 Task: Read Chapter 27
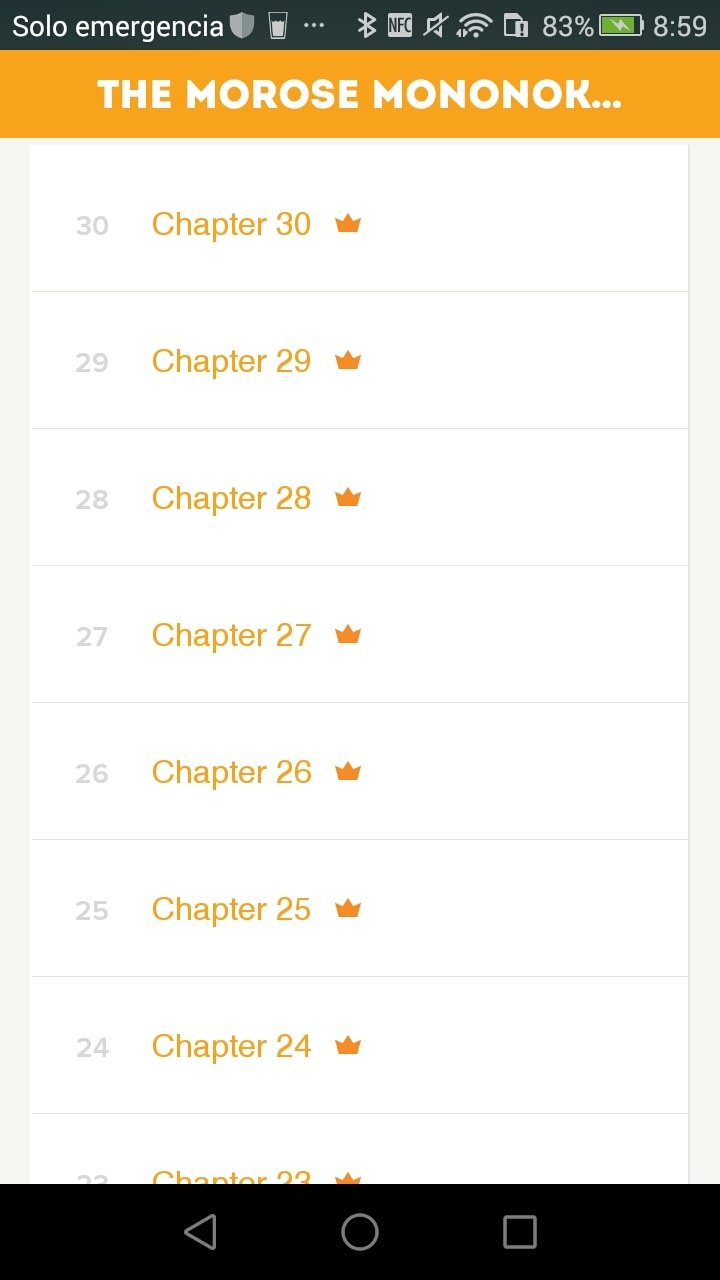point(359,634)
